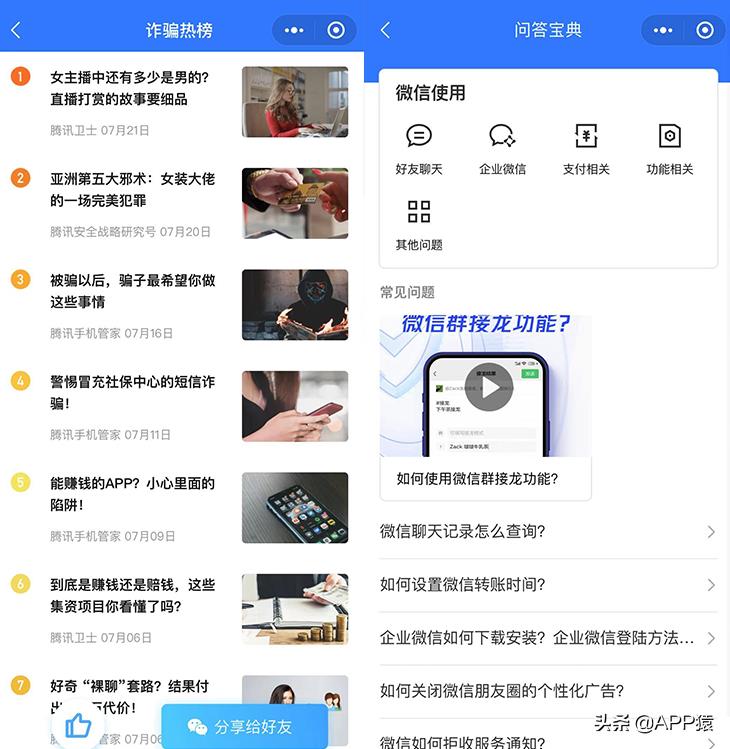Open 如何设置微信转账时间？
This screenshot has height=749, width=730.
[x=548, y=585]
